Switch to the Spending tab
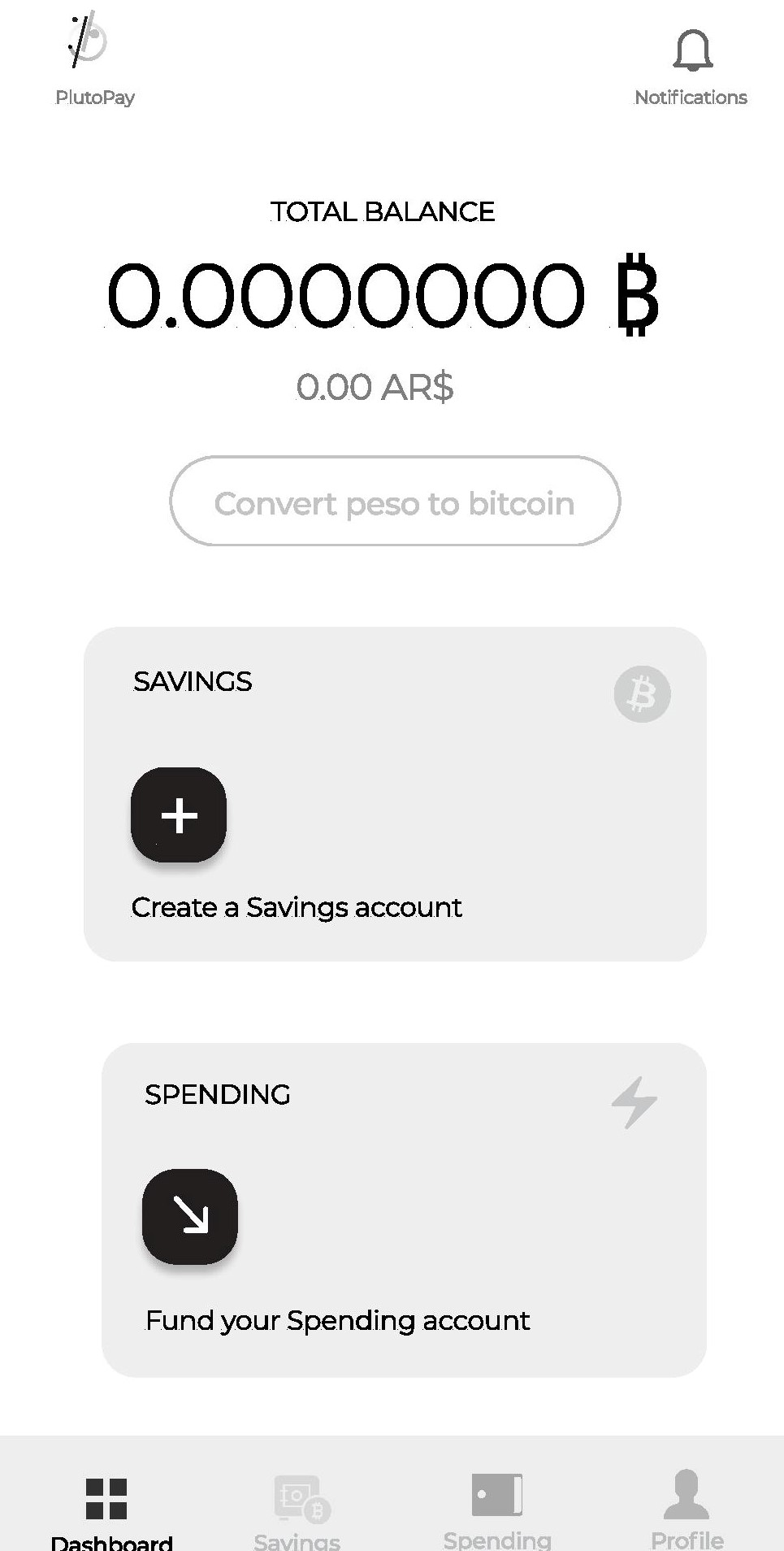The image size is (784, 1551). 497,1510
